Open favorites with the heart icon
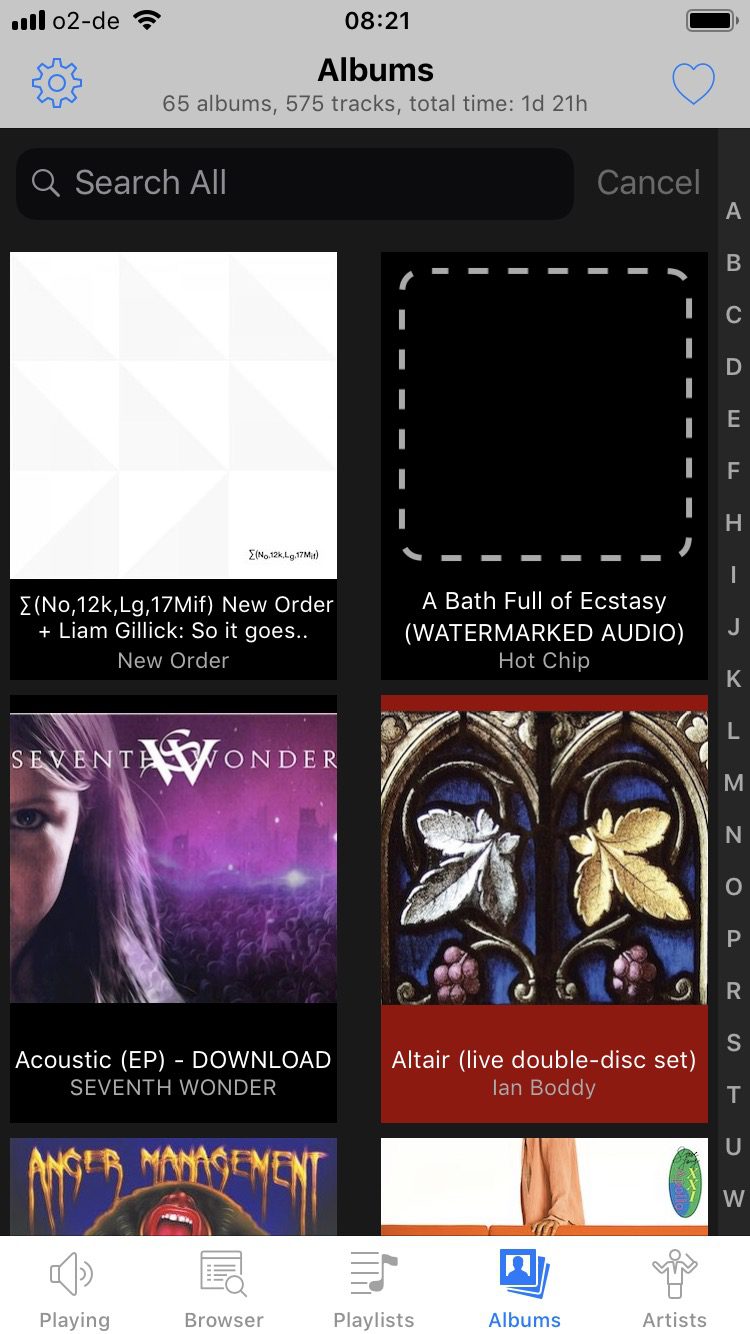 coord(693,84)
